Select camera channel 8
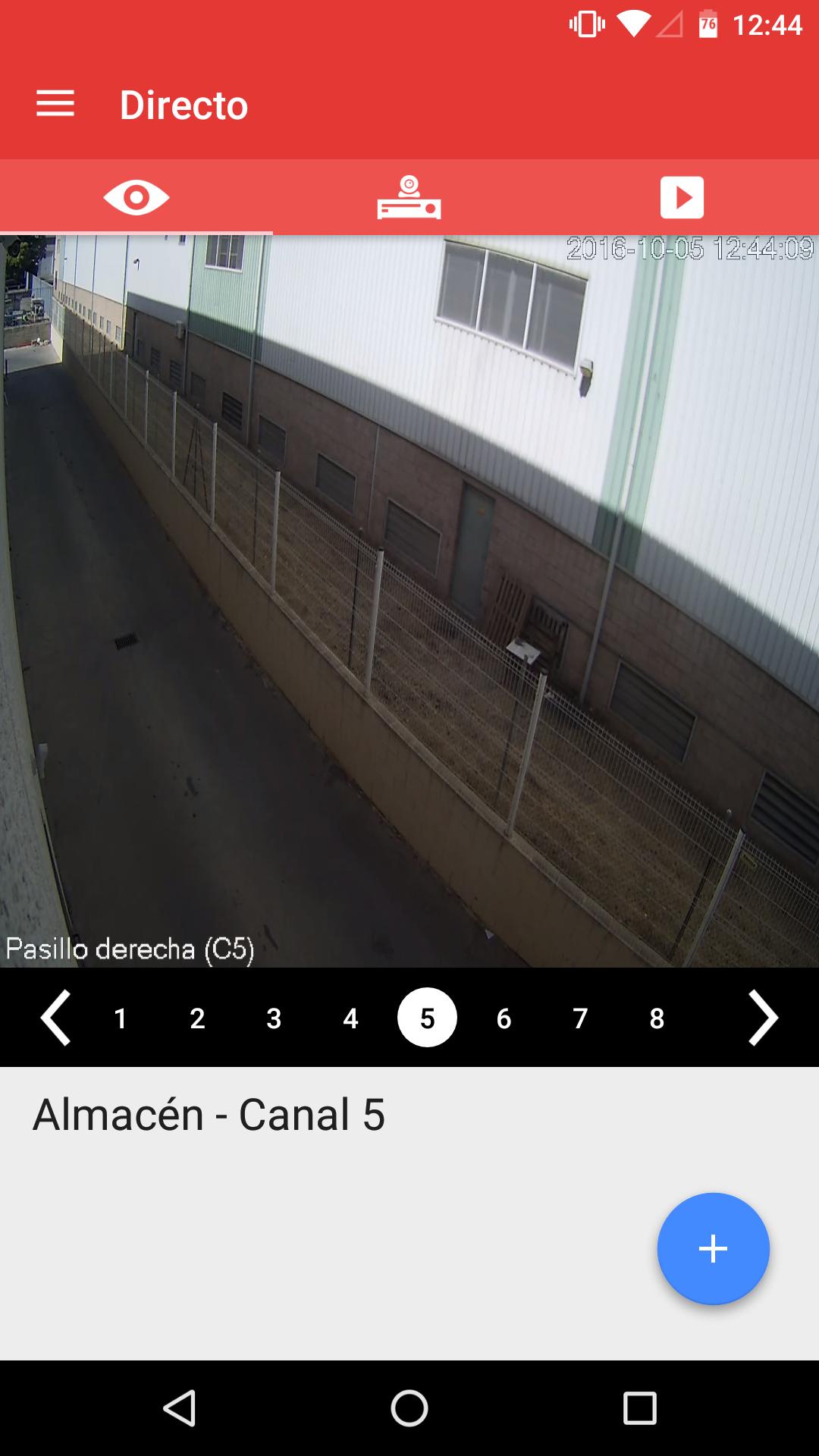Viewport: 819px width, 1456px height. (657, 1018)
